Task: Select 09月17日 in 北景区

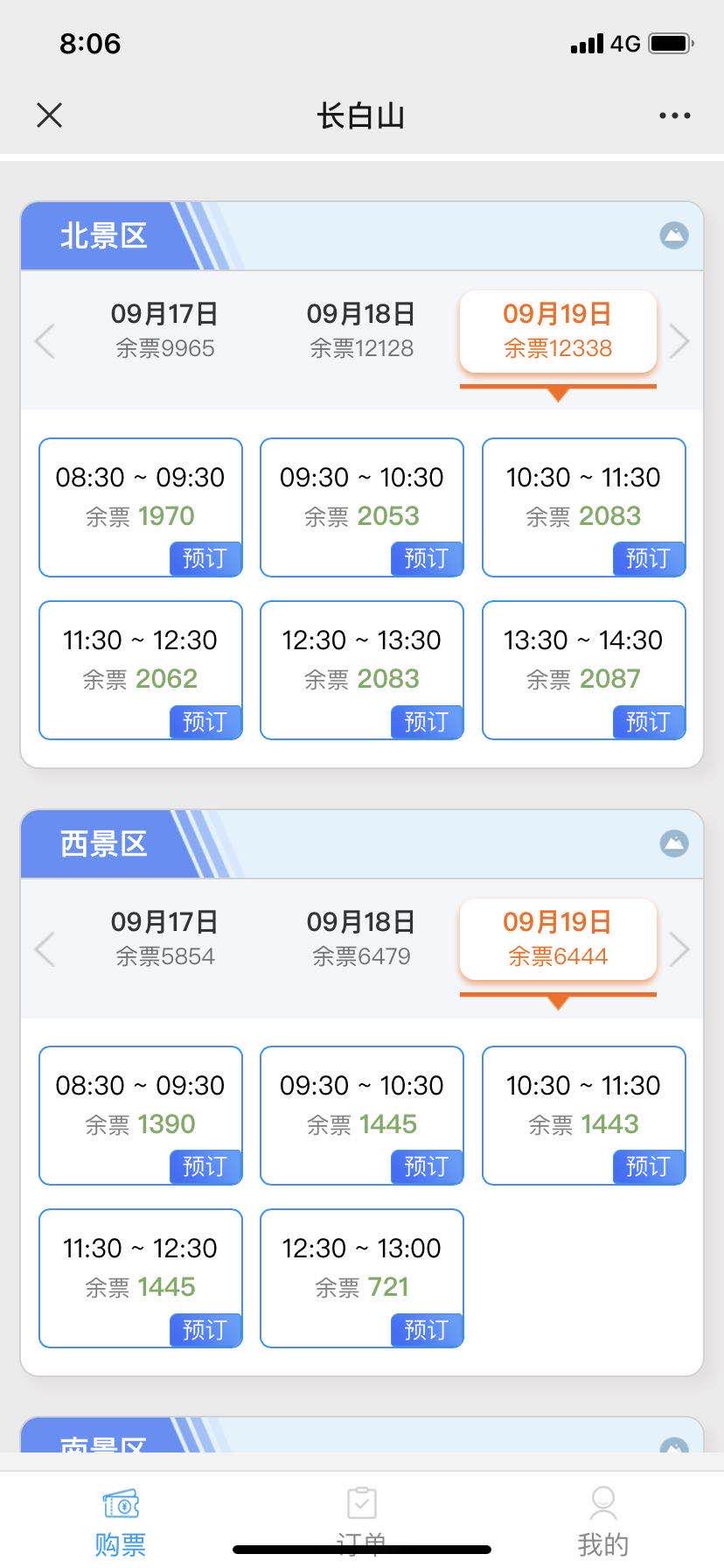Action: point(164,330)
